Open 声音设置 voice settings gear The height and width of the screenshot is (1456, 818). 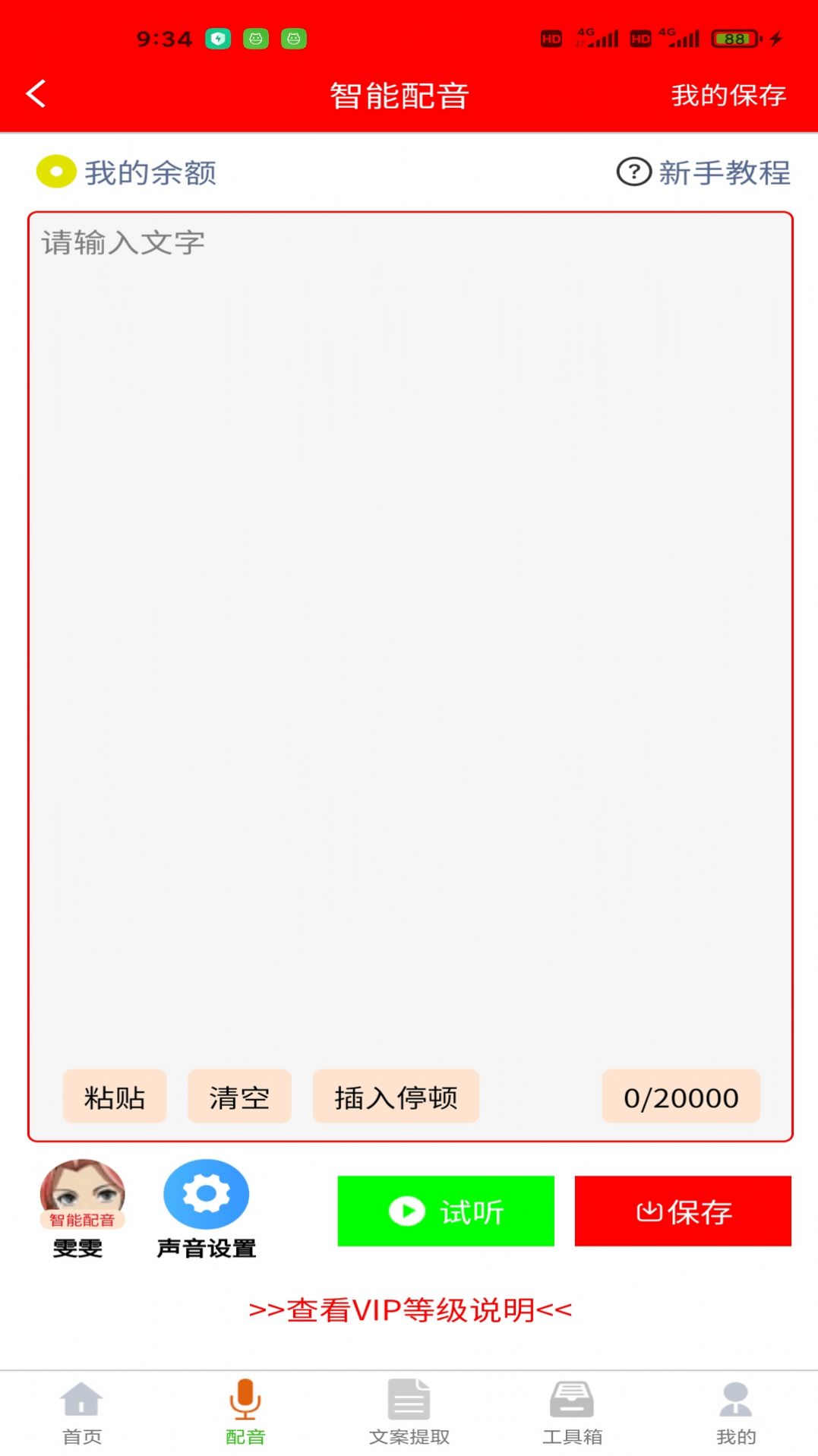click(x=205, y=1194)
